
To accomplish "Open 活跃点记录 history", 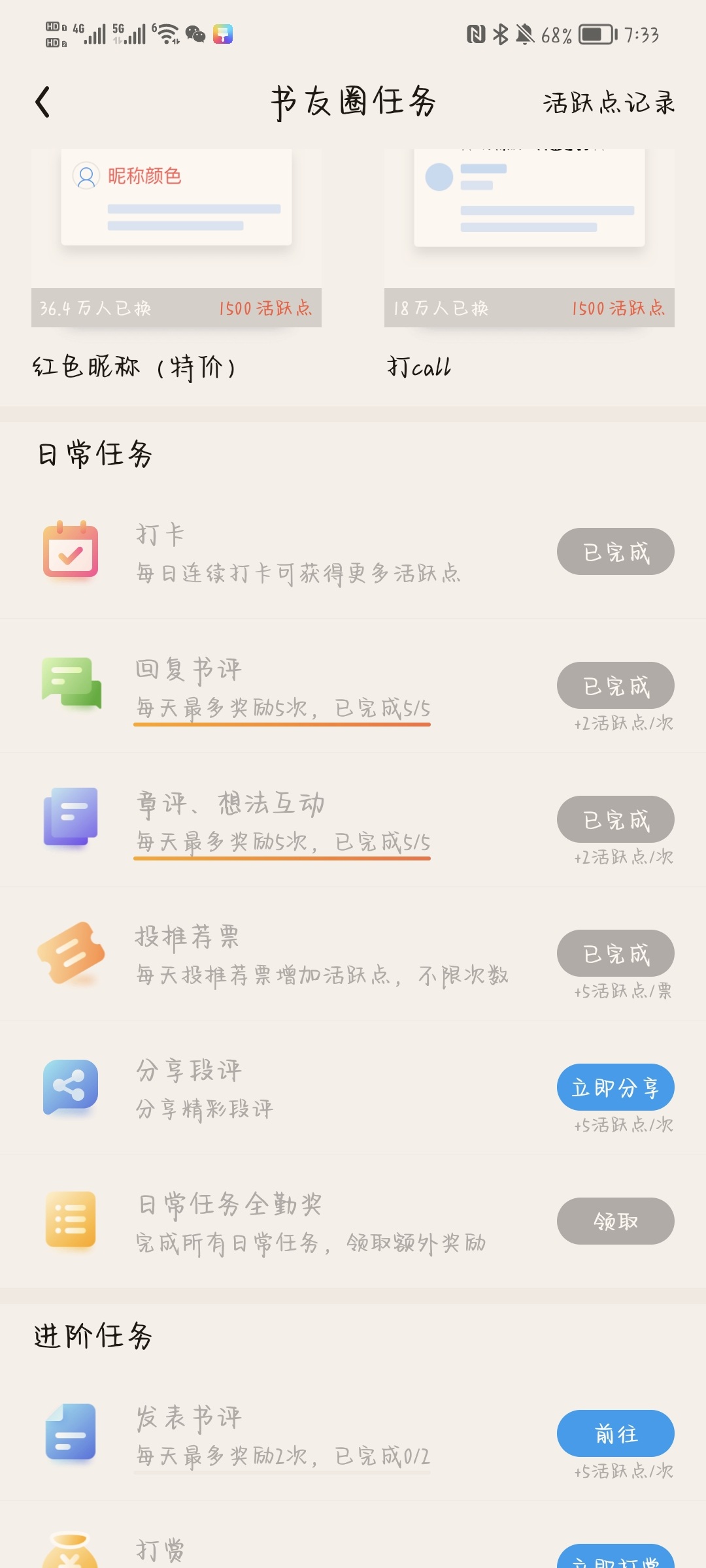I will [x=609, y=103].
